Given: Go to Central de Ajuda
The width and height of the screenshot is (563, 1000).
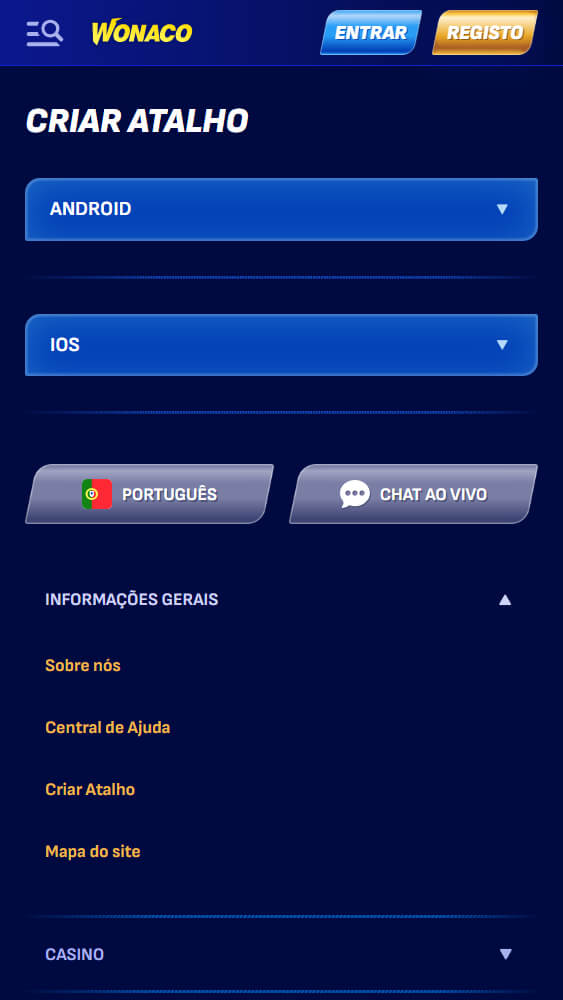Looking at the screenshot, I should pyautogui.click(x=108, y=728).
